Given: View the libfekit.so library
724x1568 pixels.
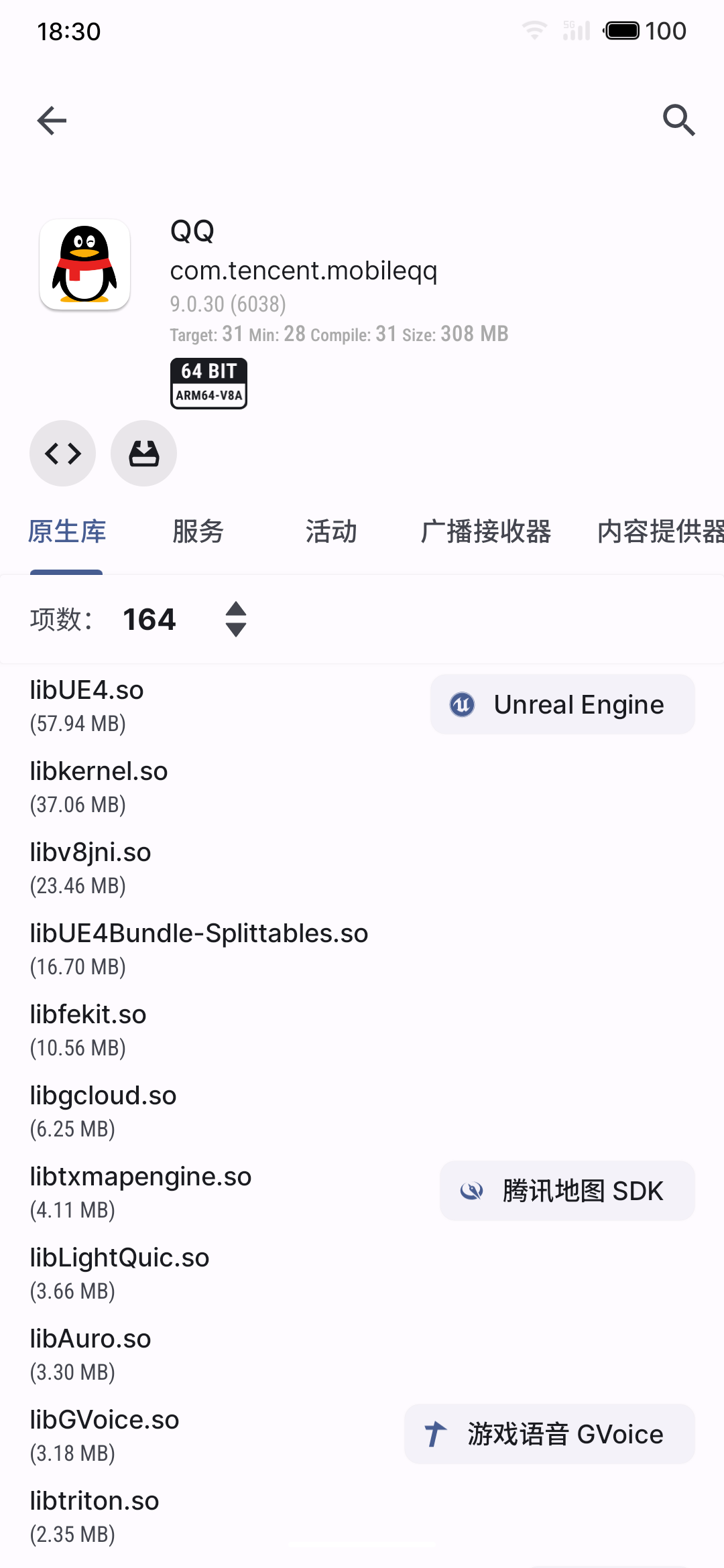Looking at the screenshot, I should coord(362,1029).
